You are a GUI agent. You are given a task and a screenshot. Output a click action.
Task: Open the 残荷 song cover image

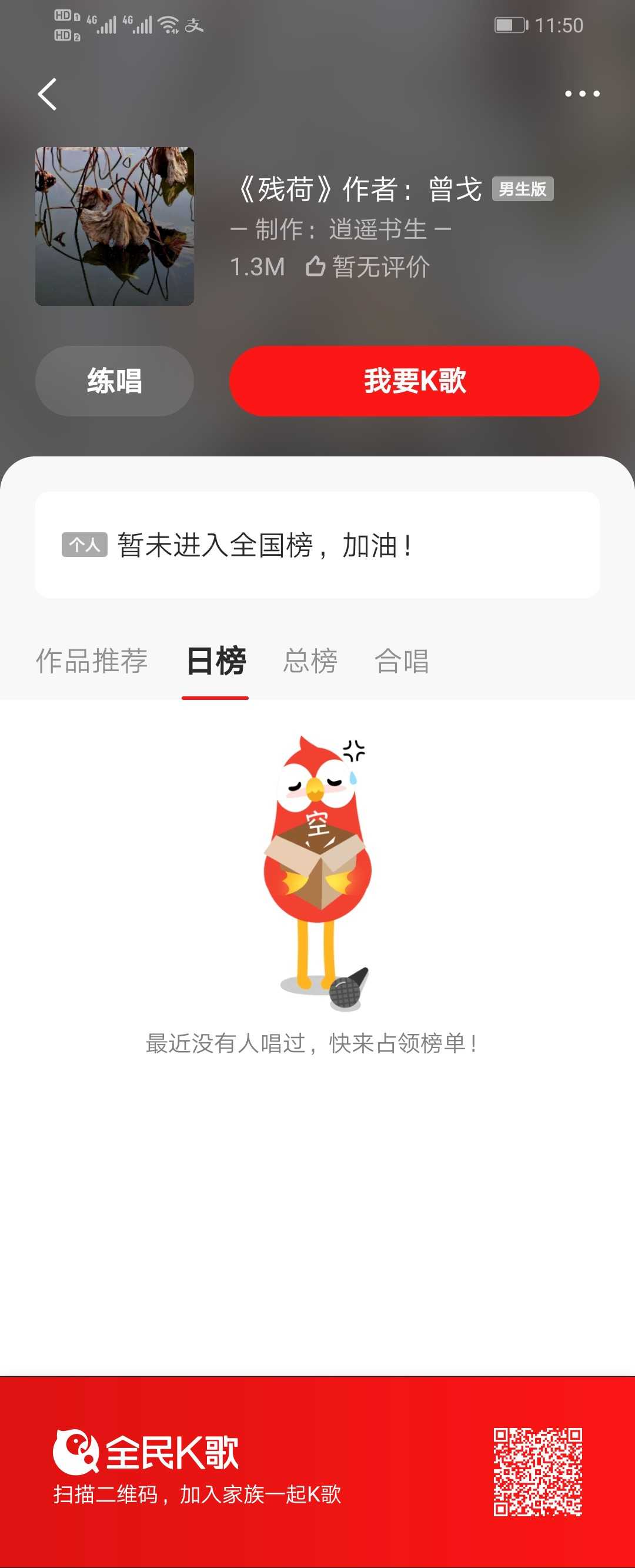[114, 226]
